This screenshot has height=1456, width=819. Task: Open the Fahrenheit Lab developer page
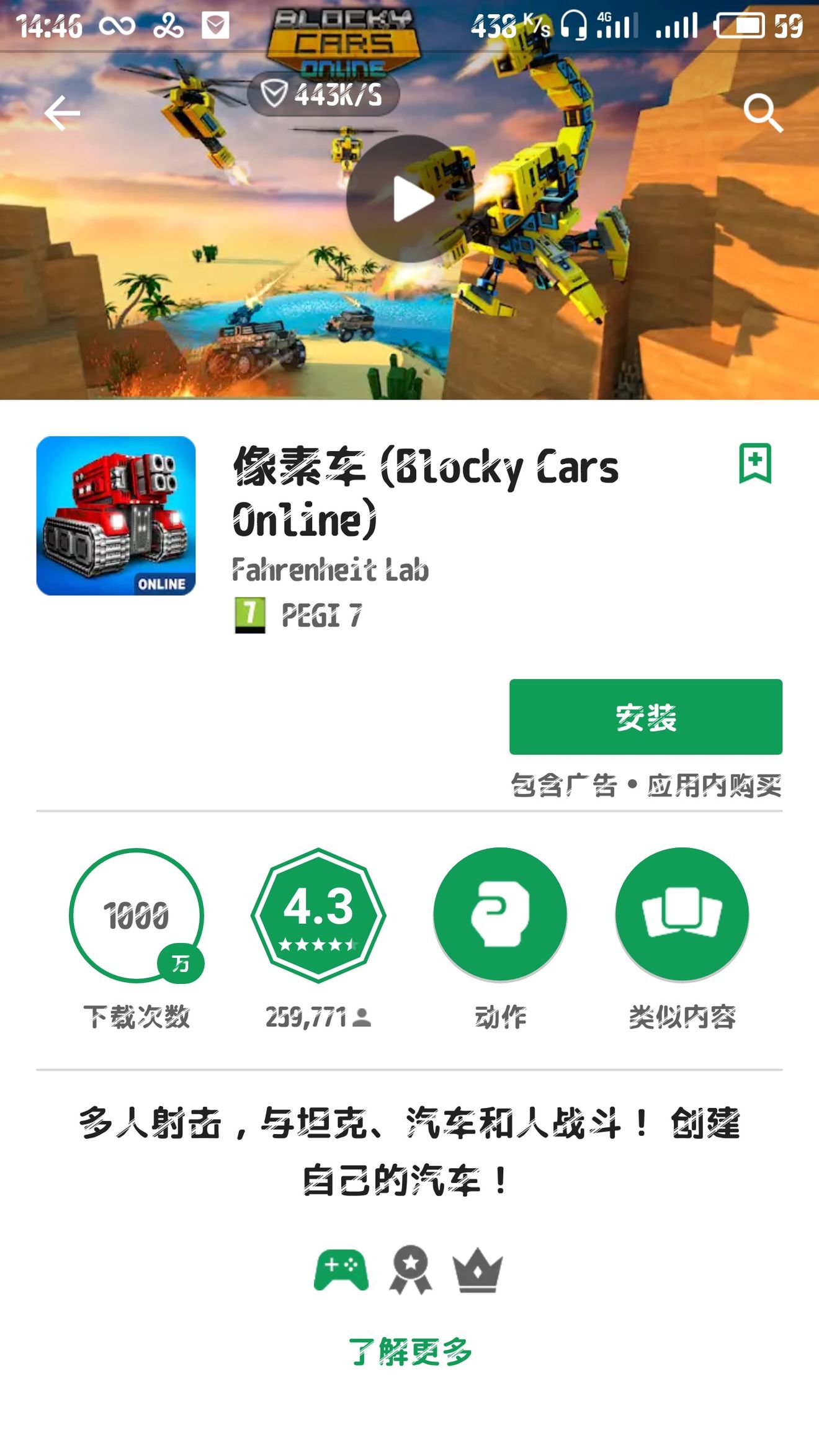coord(330,569)
